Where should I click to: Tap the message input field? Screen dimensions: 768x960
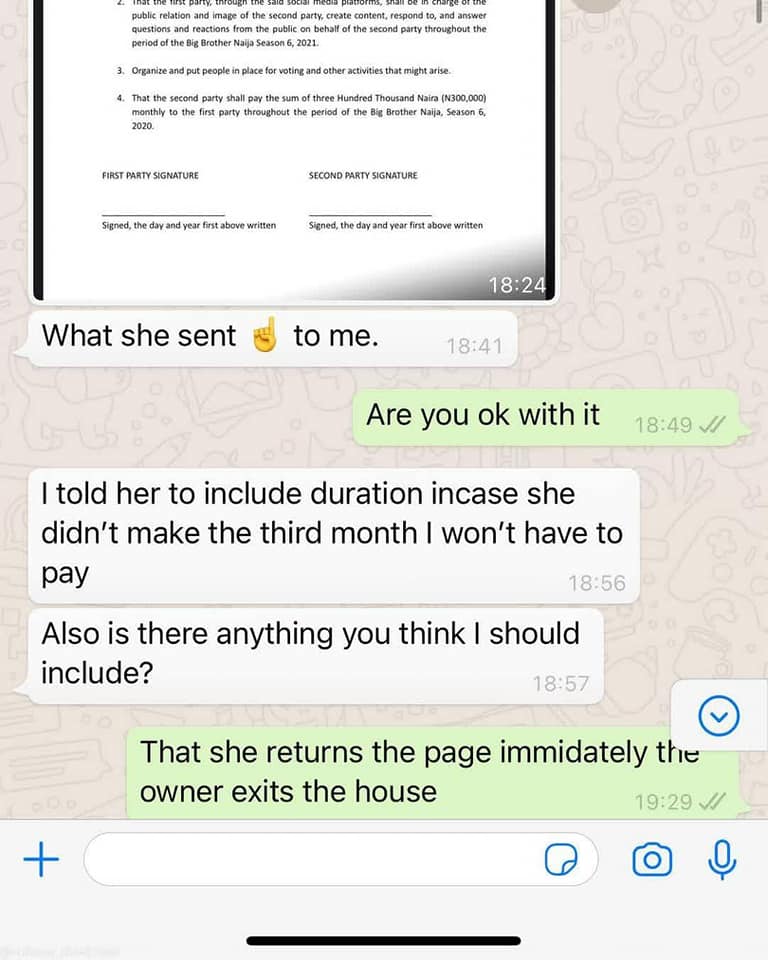310,859
